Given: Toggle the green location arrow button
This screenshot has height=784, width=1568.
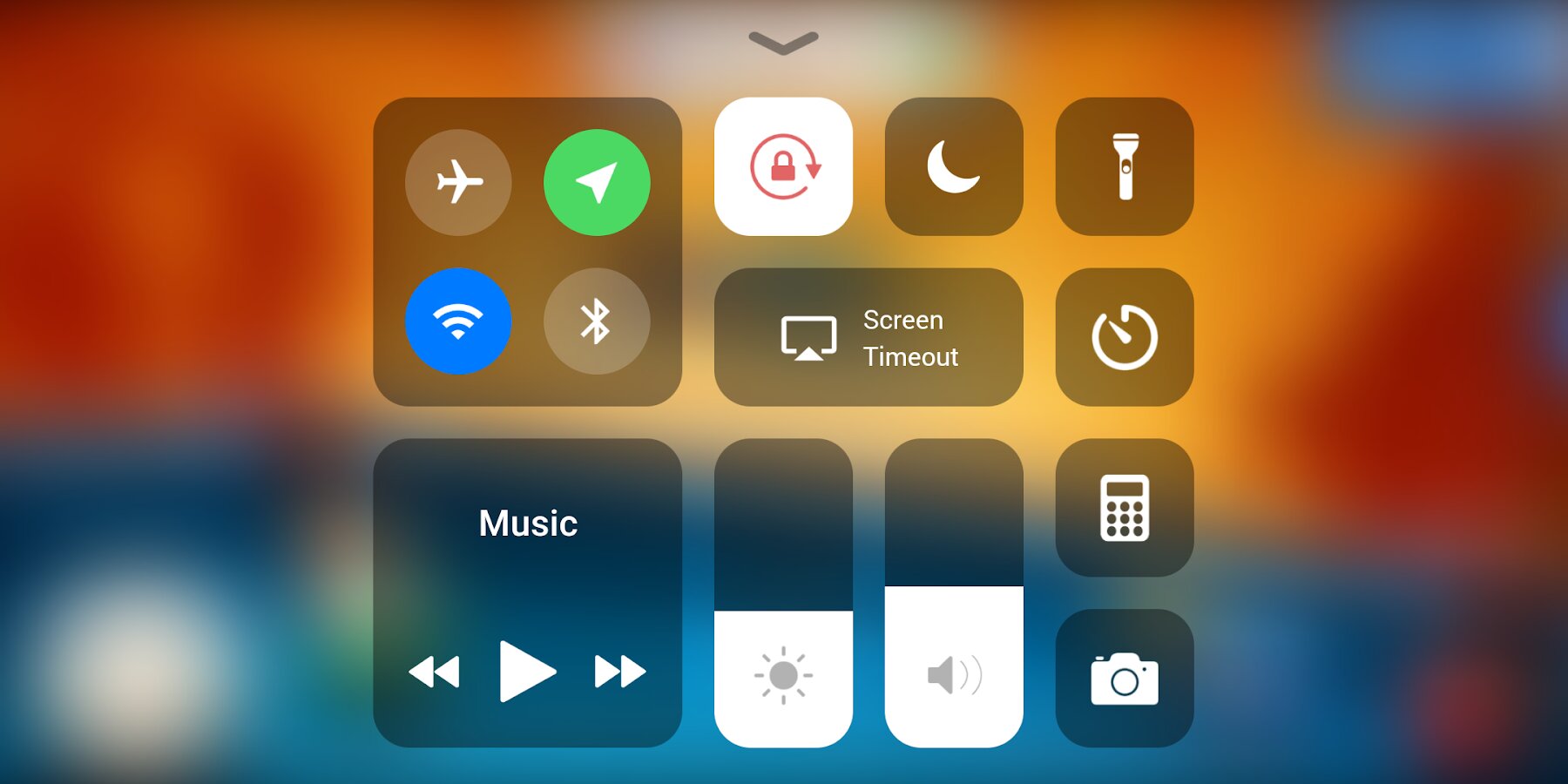Looking at the screenshot, I should tap(597, 182).
